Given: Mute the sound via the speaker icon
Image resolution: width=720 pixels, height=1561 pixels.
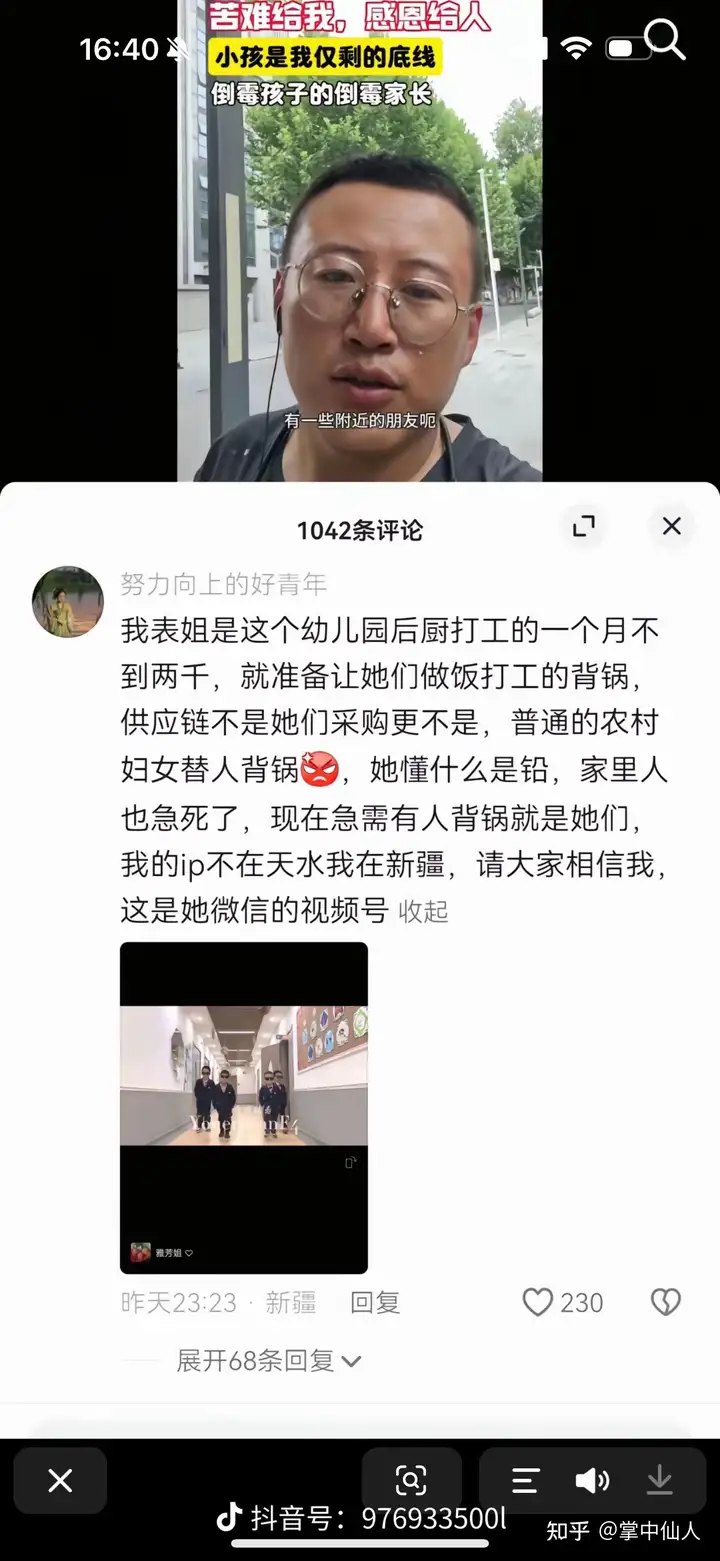Looking at the screenshot, I should click(x=592, y=1480).
